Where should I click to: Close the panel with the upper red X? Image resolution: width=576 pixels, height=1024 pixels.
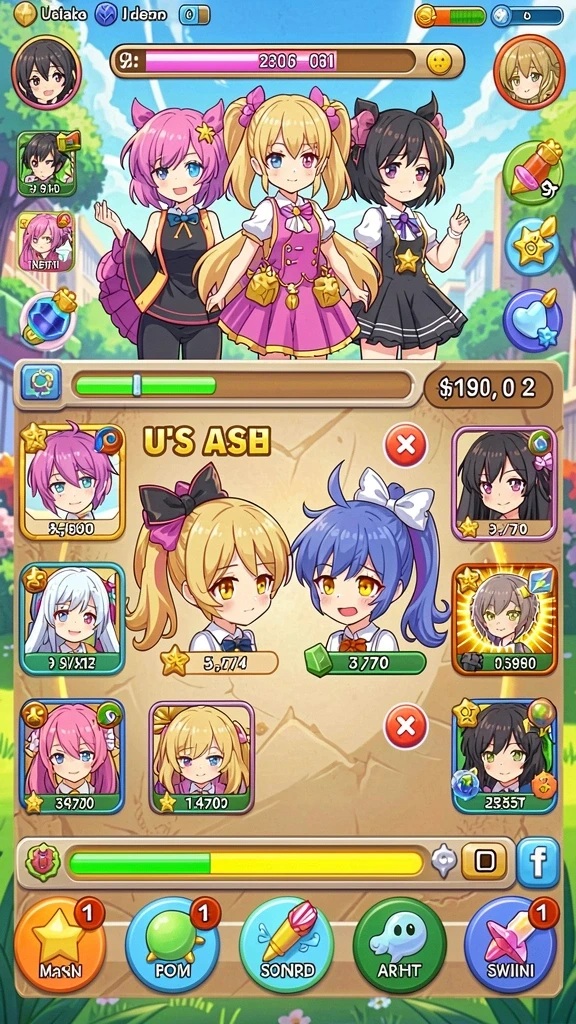pyautogui.click(x=406, y=445)
